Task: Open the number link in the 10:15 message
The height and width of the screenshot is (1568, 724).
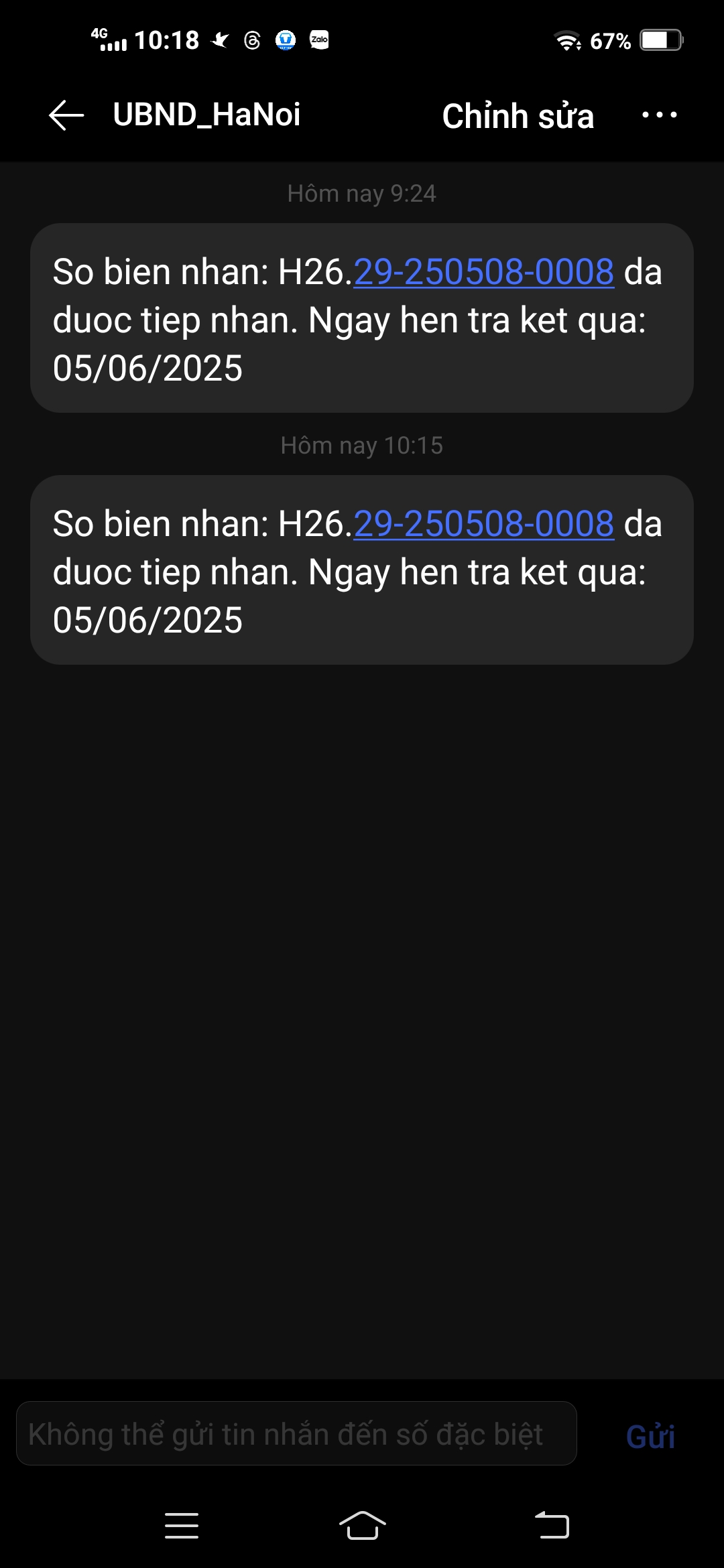Action: coord(483,524)
